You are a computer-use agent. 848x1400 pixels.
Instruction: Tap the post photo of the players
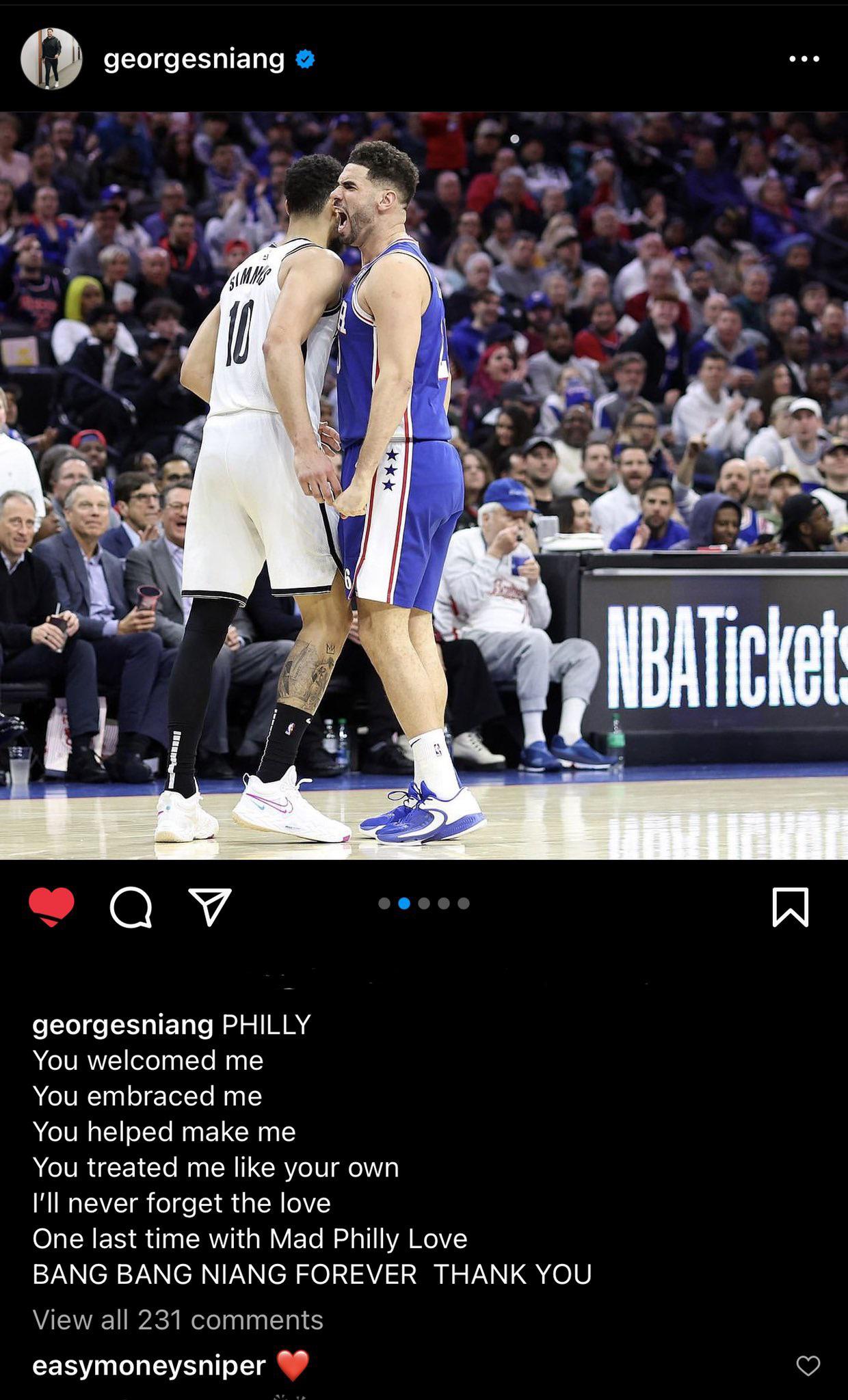point(424,485)
